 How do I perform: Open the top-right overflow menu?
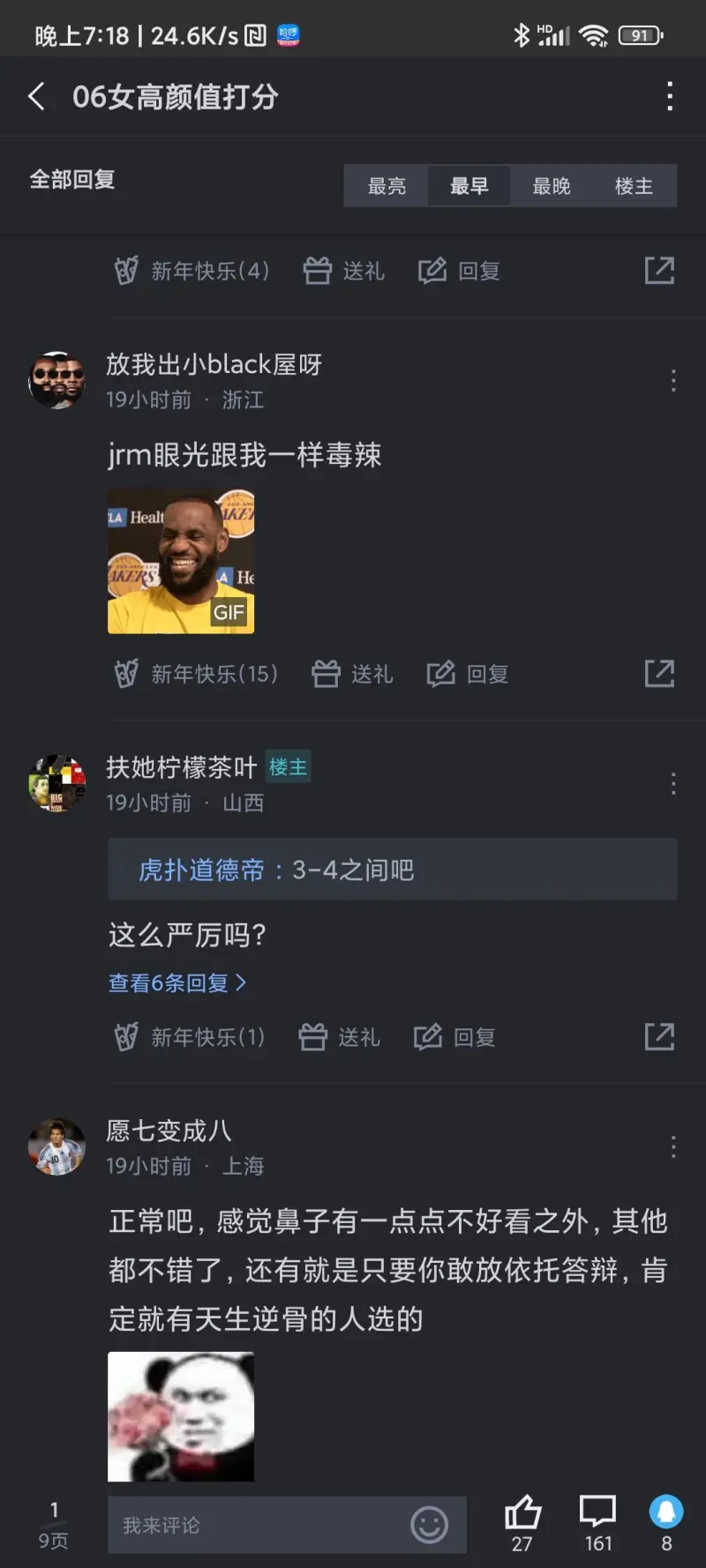click(670, 96)
